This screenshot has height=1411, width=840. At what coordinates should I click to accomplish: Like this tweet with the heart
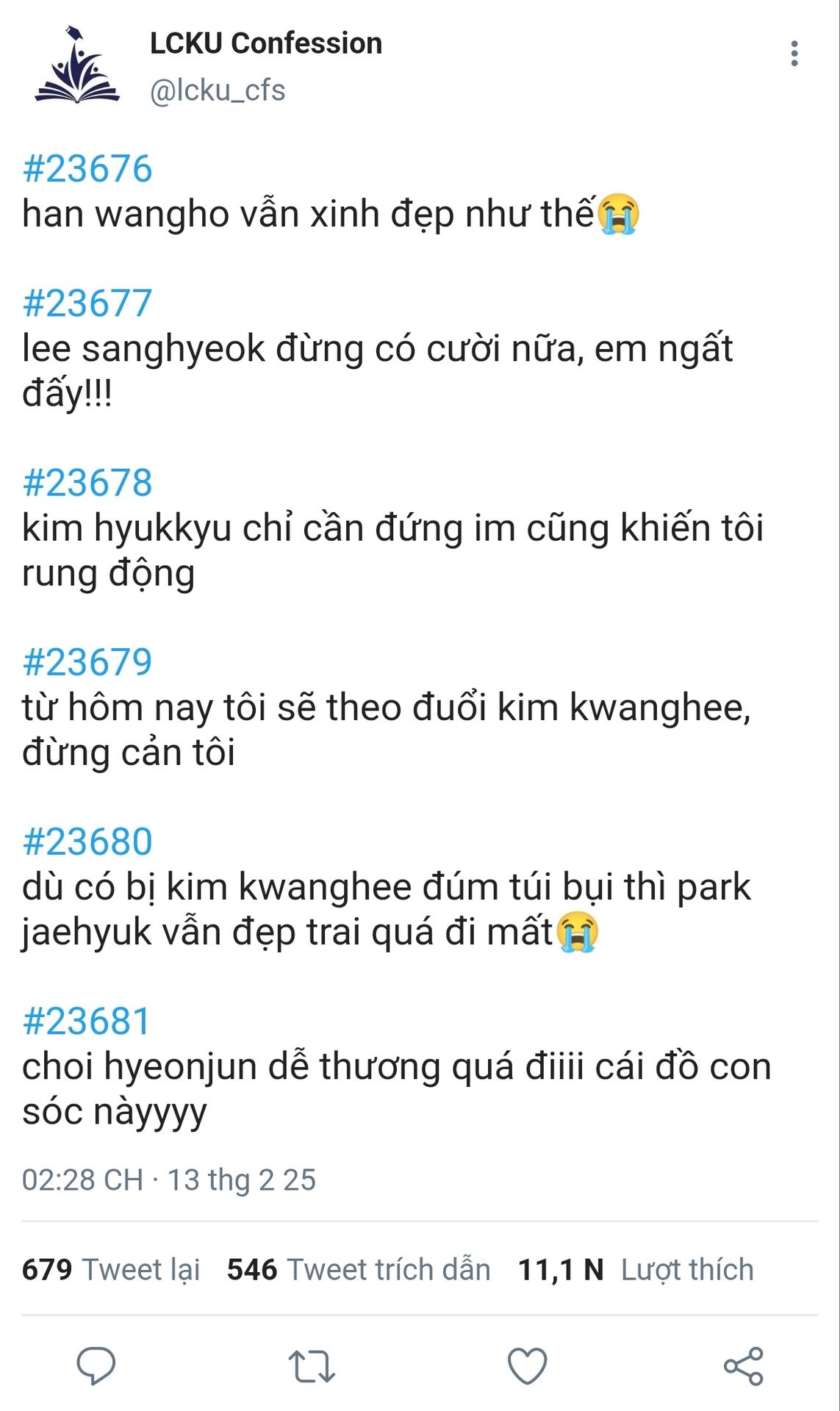pos(528,1367)
